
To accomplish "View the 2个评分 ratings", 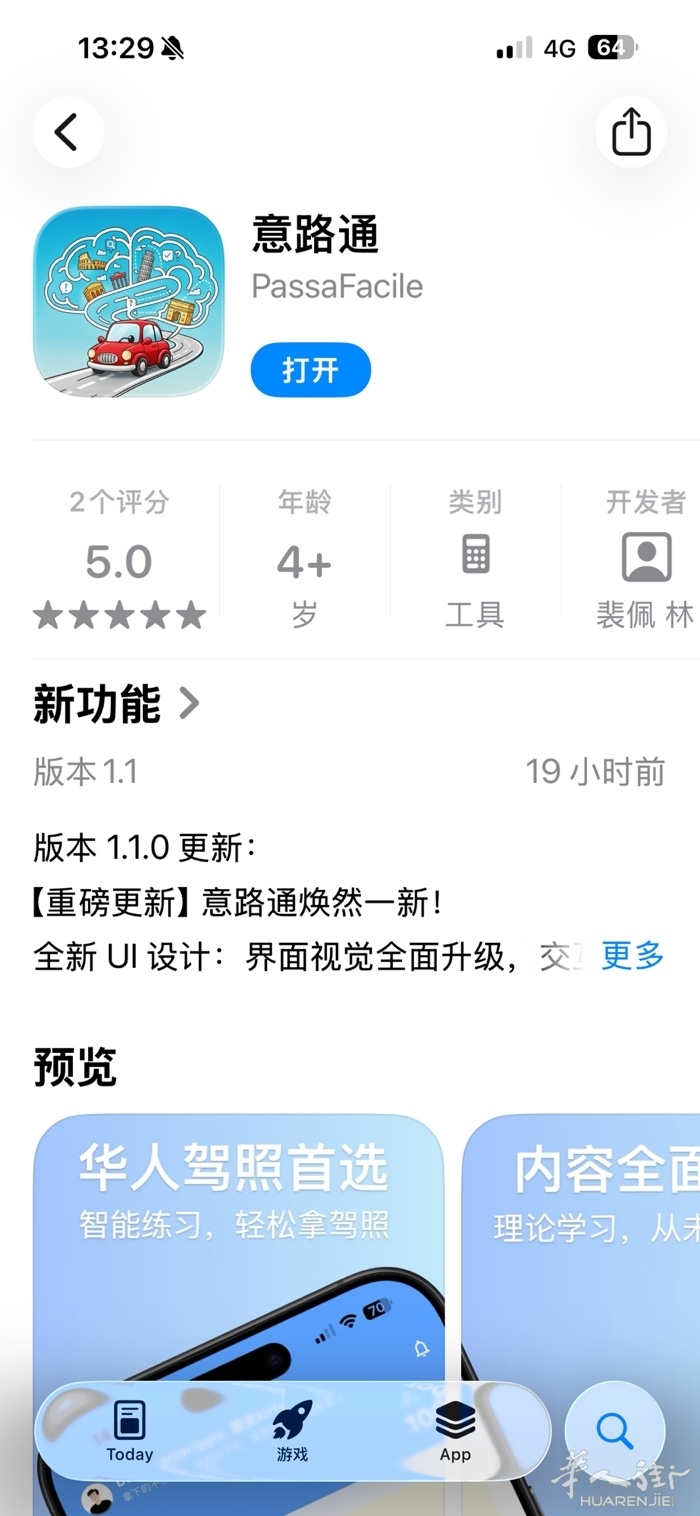I will pos(119,560).
